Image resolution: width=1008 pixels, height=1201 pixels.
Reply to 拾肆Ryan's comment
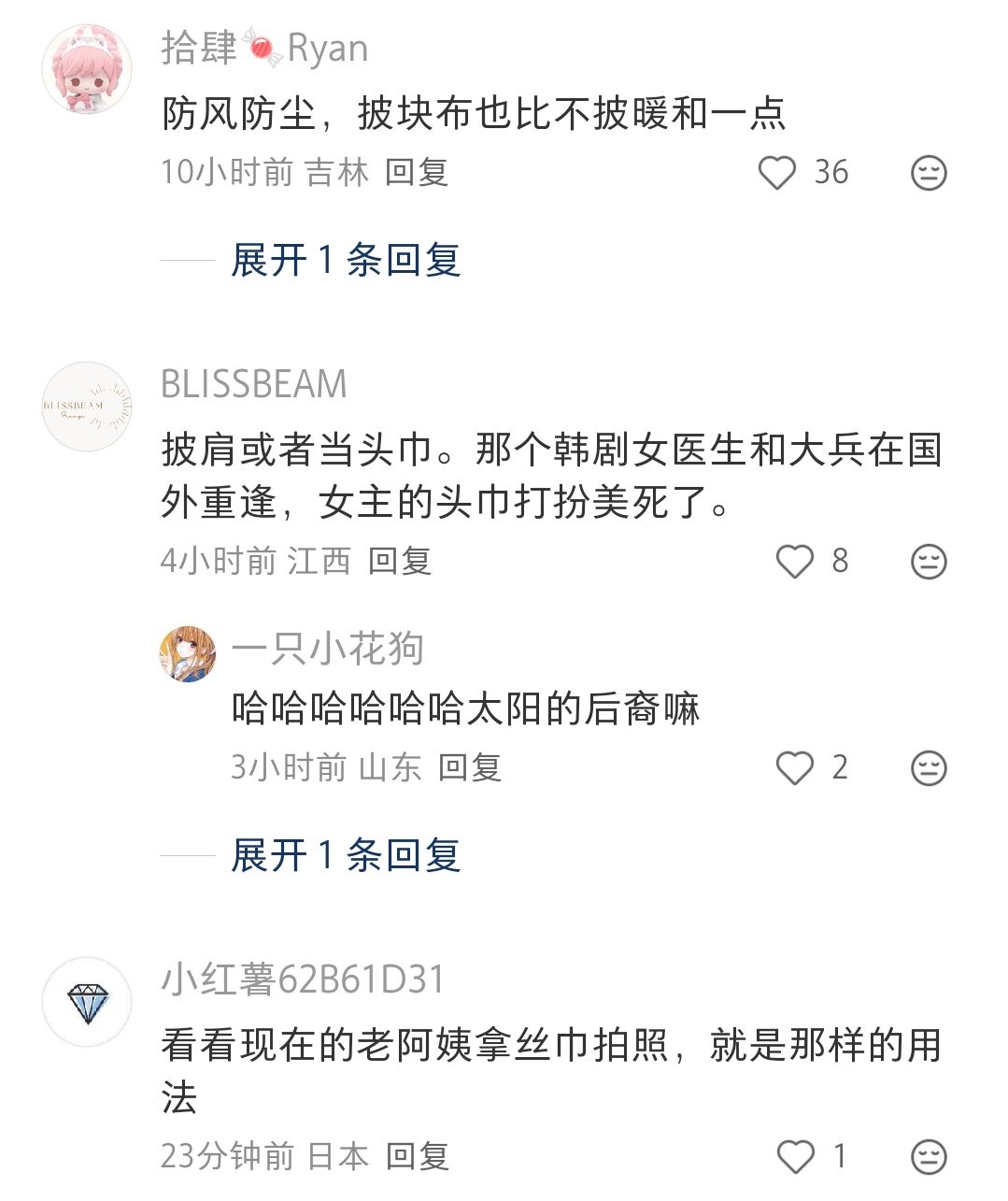click(x=417, y=173)
